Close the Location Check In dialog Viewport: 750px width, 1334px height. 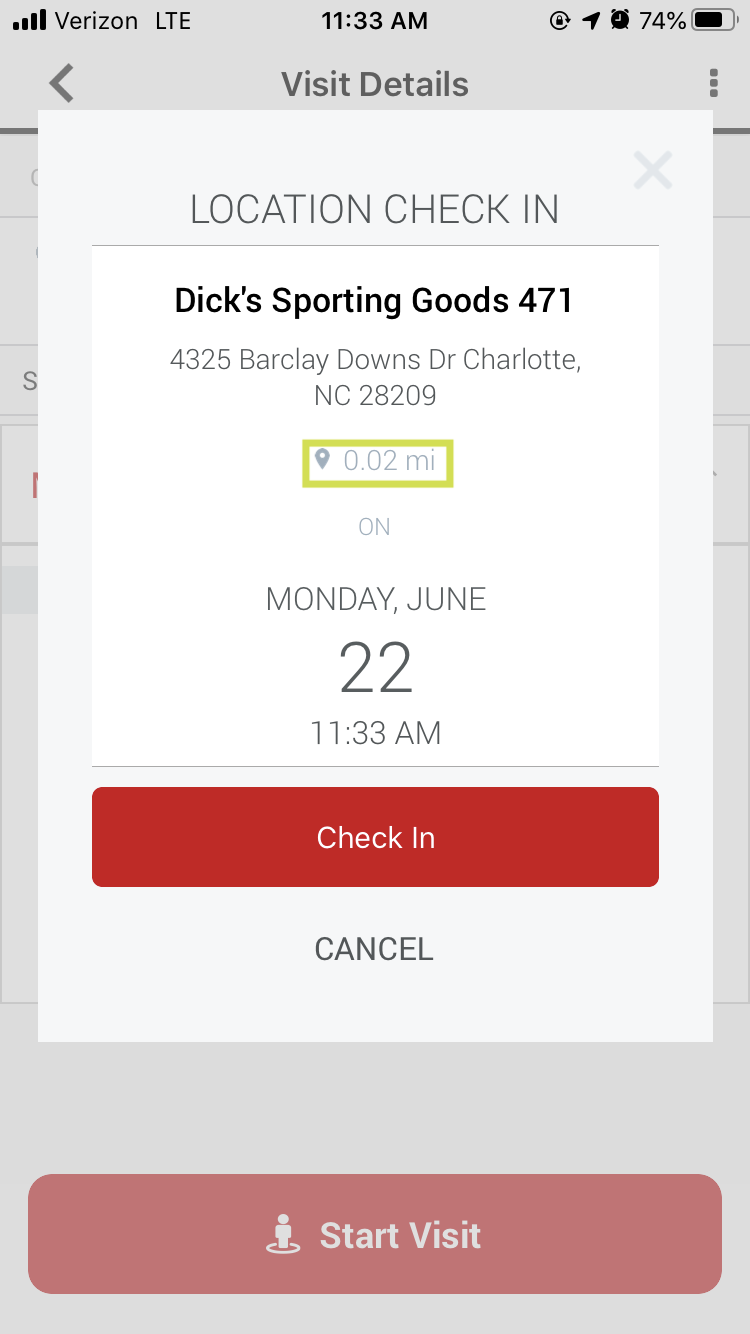(x=653, y=170)
